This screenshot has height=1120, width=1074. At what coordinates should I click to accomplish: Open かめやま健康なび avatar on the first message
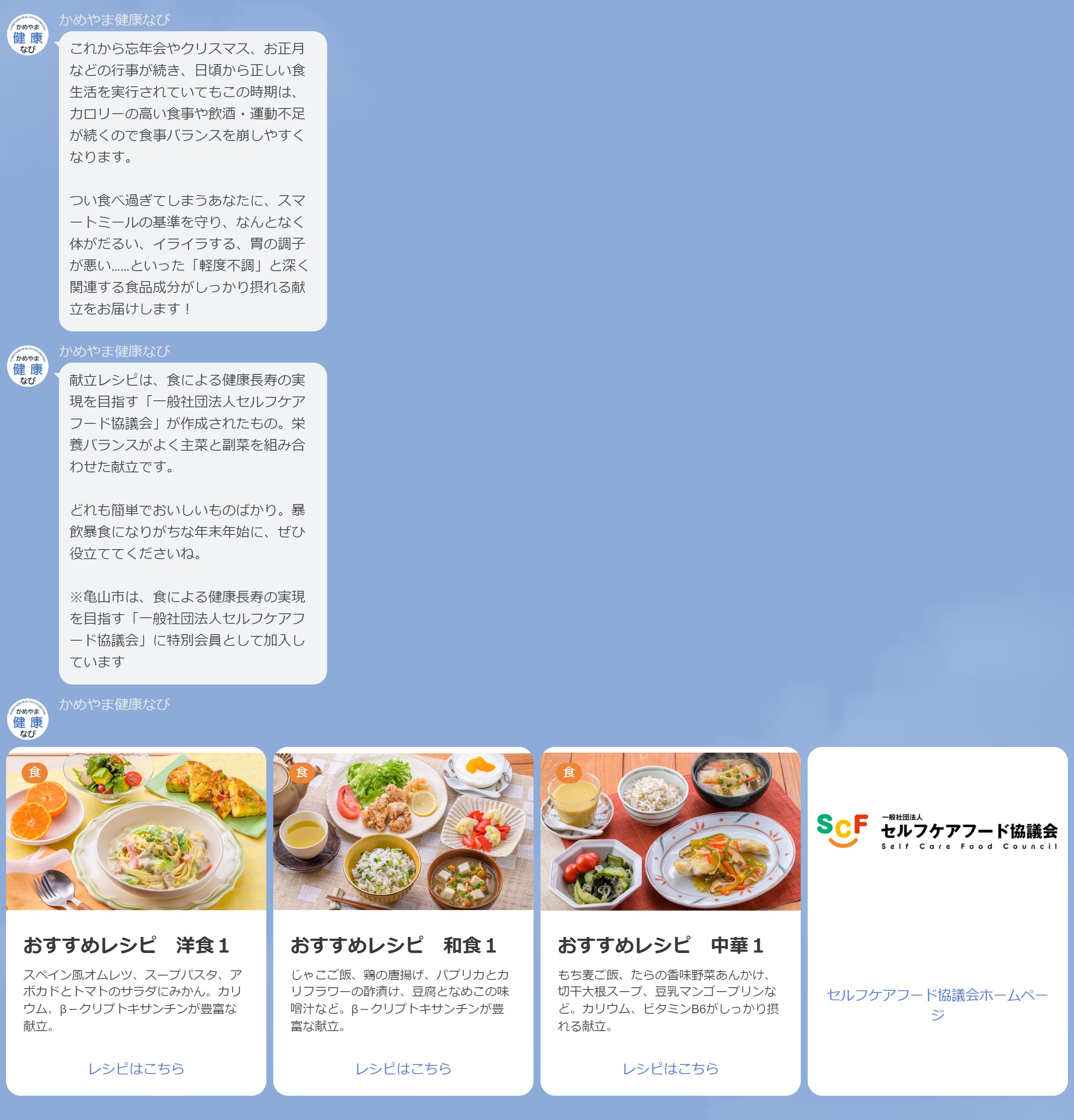pos(27,36)
